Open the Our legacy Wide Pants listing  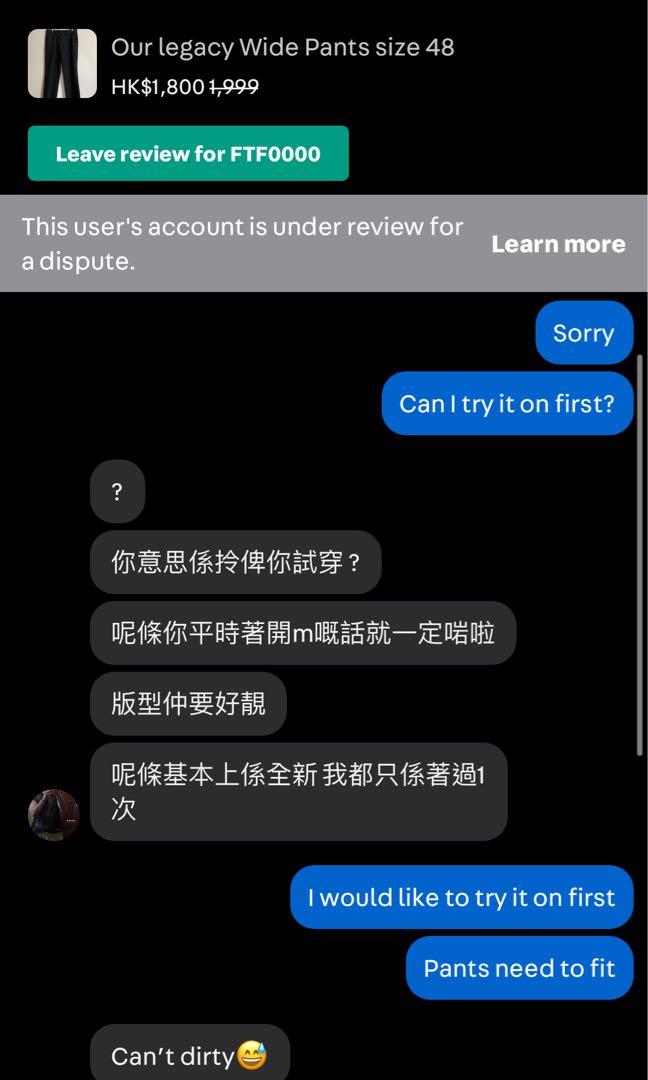(x=282, y=47)
